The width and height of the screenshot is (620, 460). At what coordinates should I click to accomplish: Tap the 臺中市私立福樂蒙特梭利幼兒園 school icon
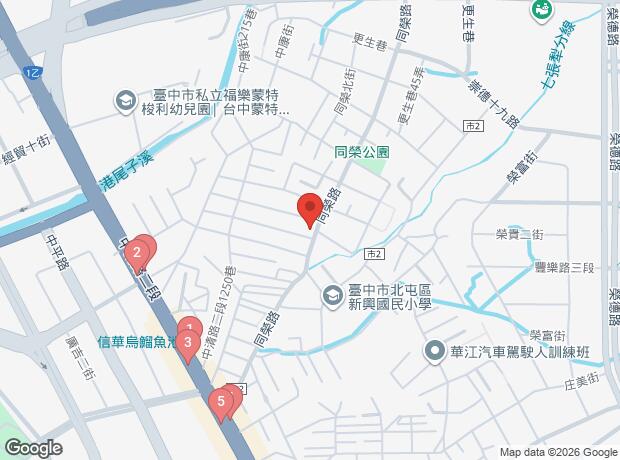[126, 102]
